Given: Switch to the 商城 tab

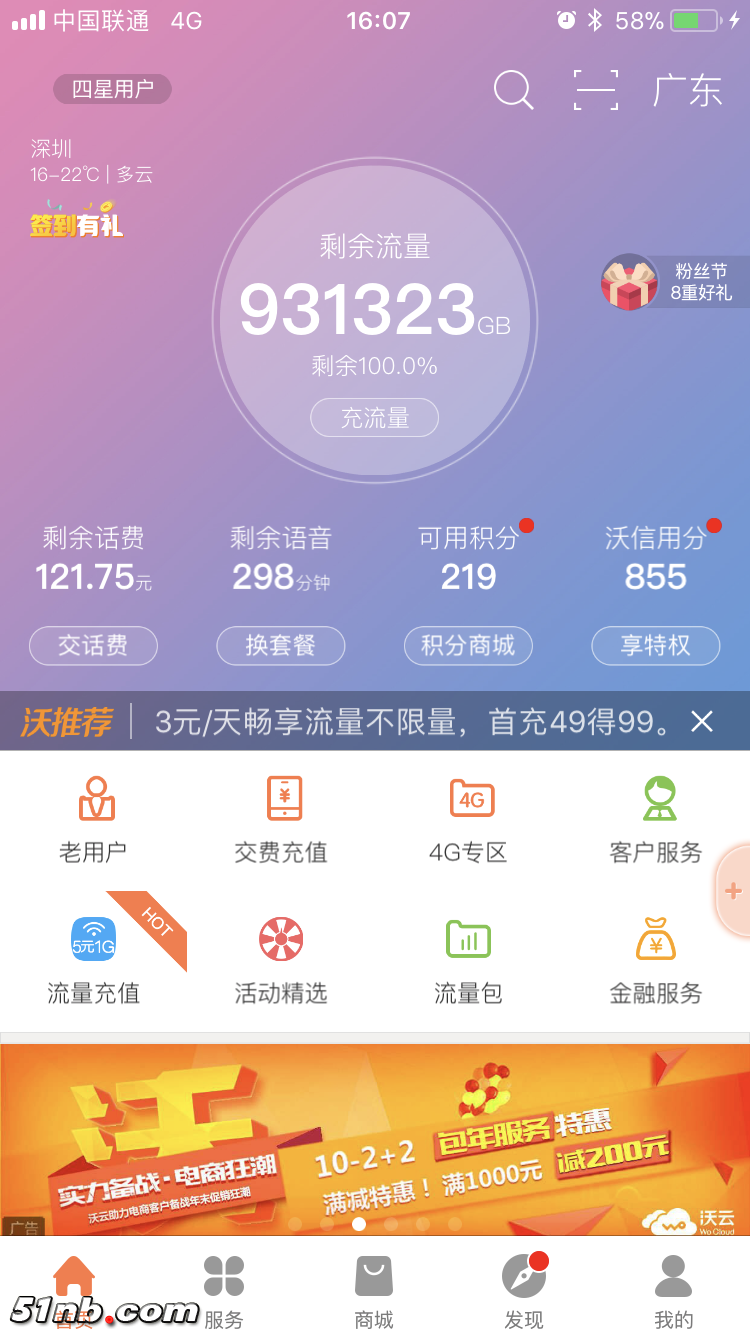Looking at the screenshot, I should pyautogui.click(x=374, y=1290).
